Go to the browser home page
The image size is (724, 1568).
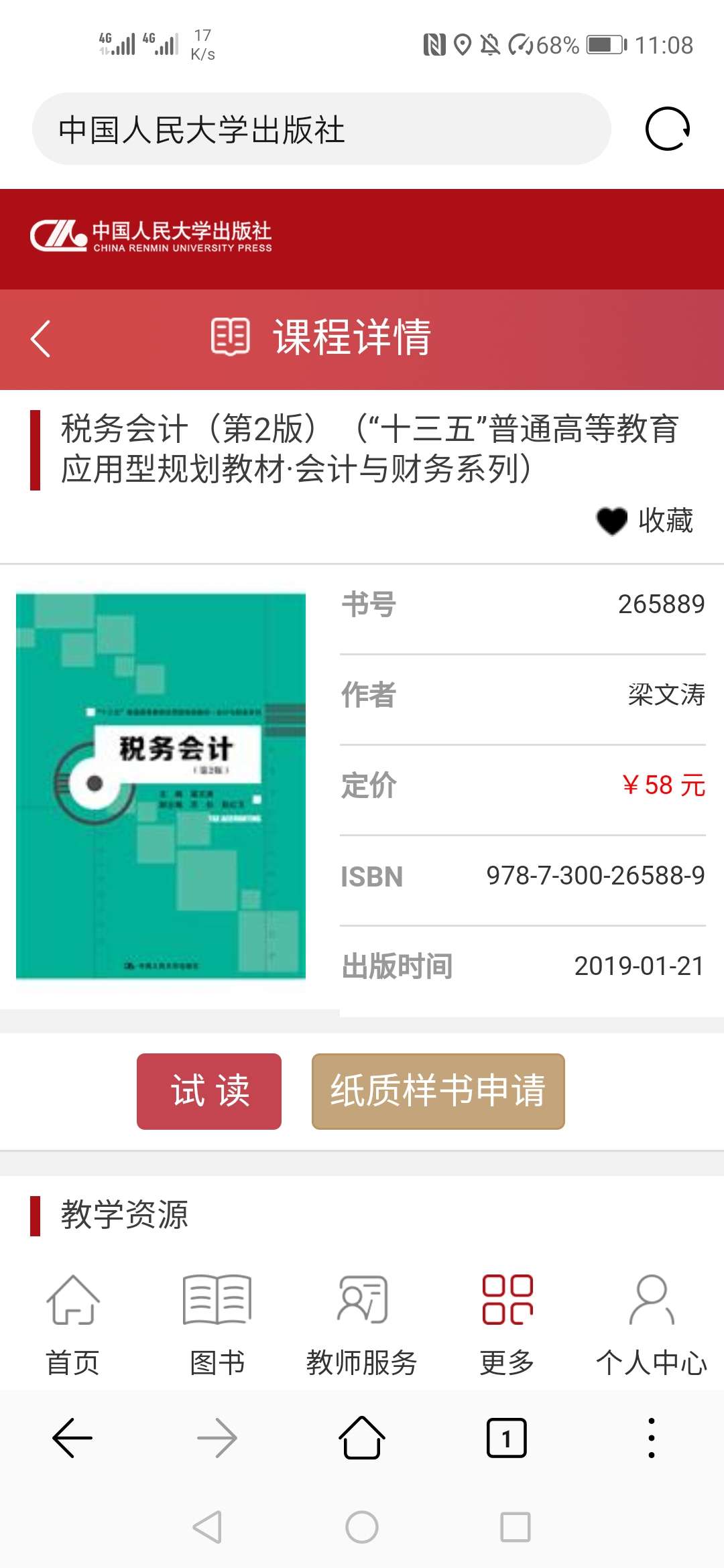pyautogui.click(x=362, y=1438)
